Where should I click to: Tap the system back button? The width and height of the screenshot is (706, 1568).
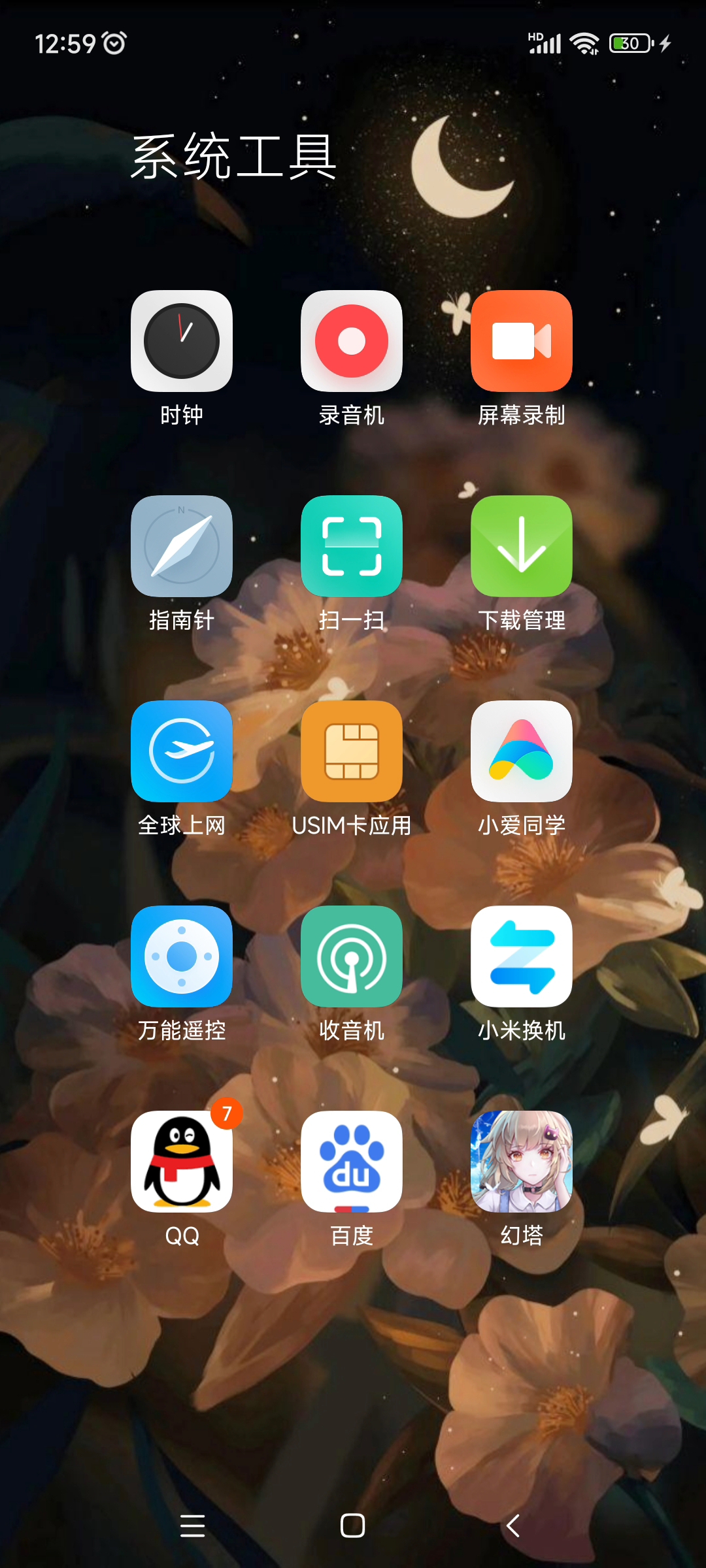click(513, 1526)
